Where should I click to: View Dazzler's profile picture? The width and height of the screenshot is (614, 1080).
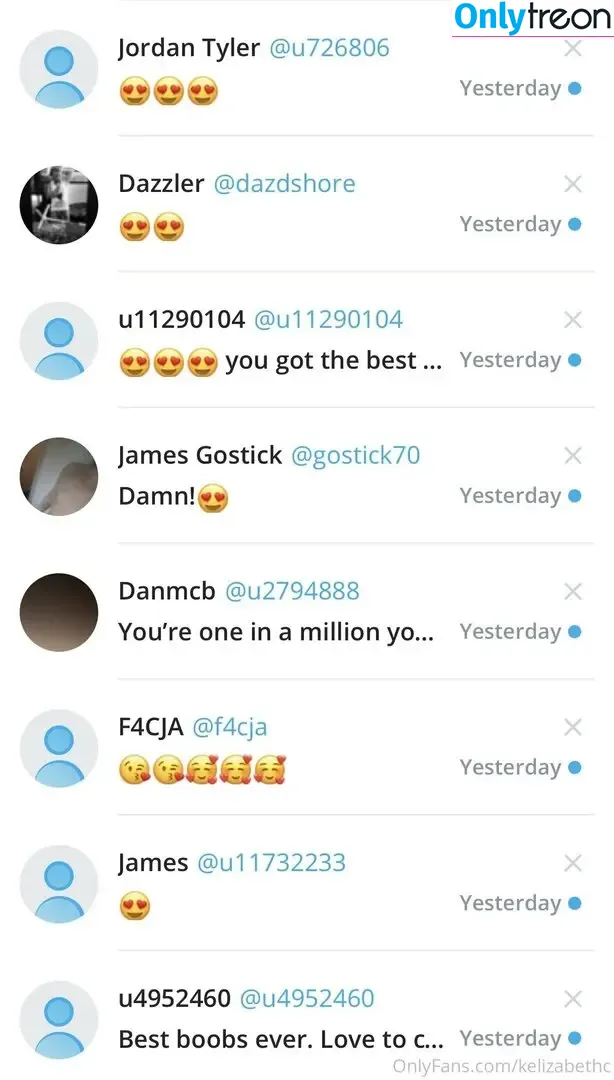pyautogui.click(x=59, y=205)
